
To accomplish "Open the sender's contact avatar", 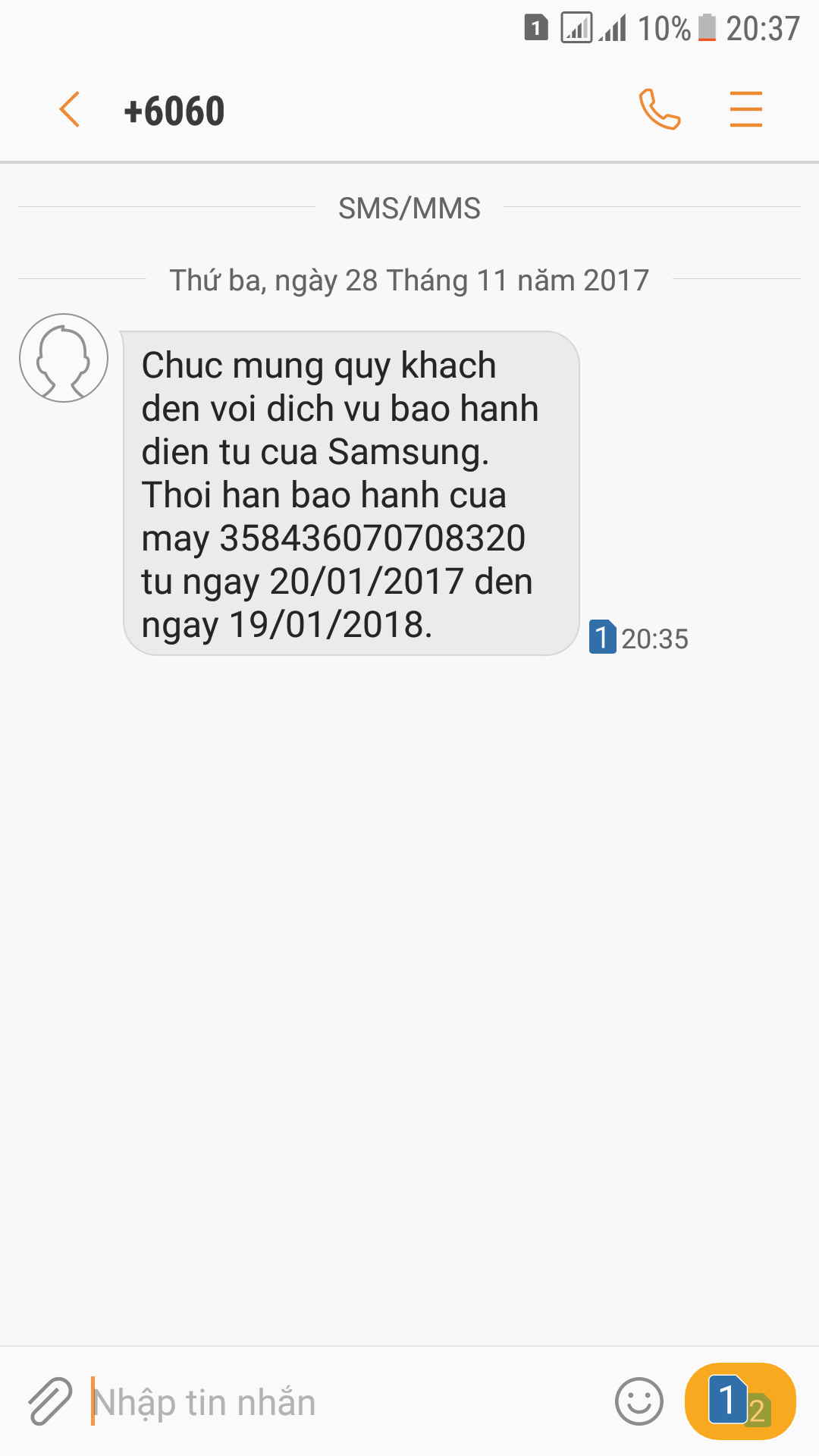I will (x=64, y=358).
